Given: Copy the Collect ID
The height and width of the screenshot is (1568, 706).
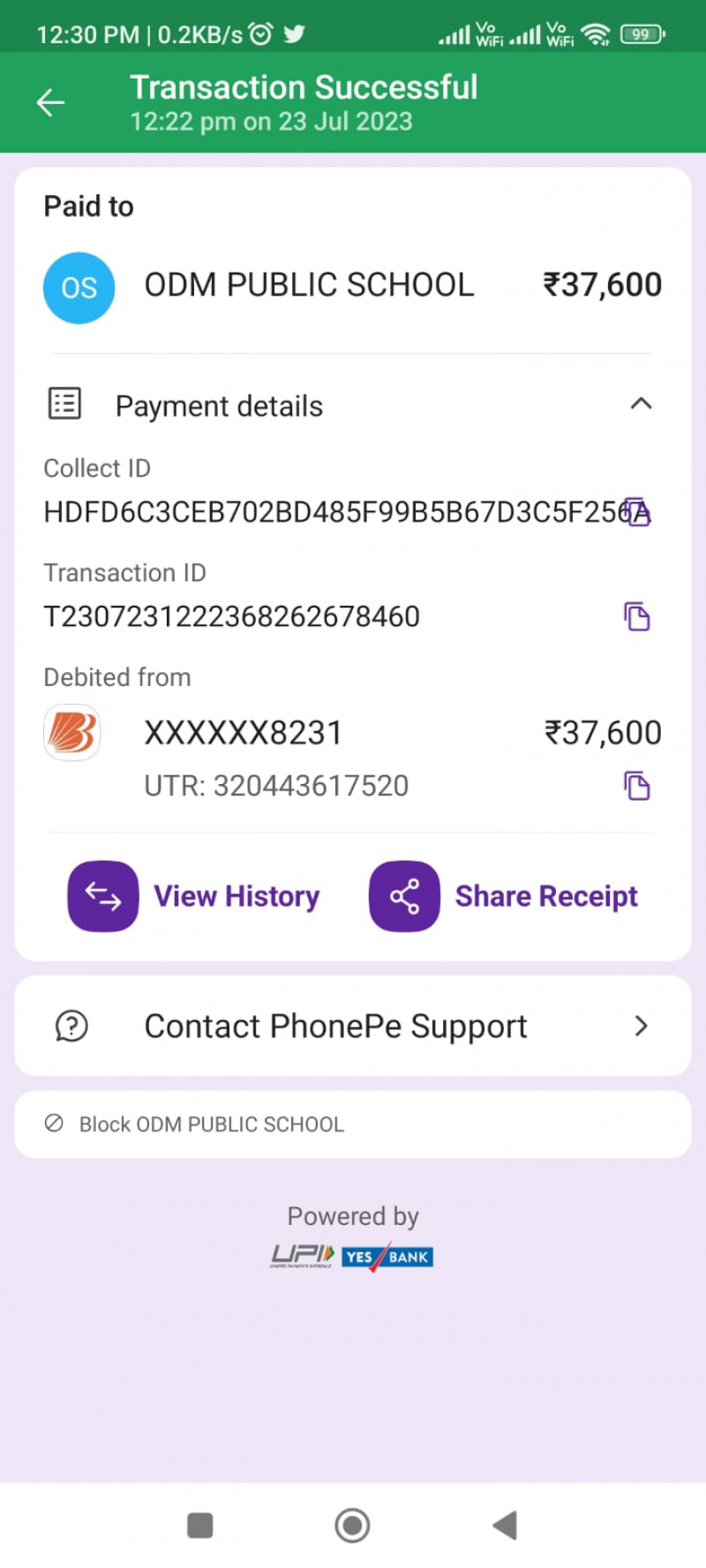Looking at the screenshot, I should [637, 511].
